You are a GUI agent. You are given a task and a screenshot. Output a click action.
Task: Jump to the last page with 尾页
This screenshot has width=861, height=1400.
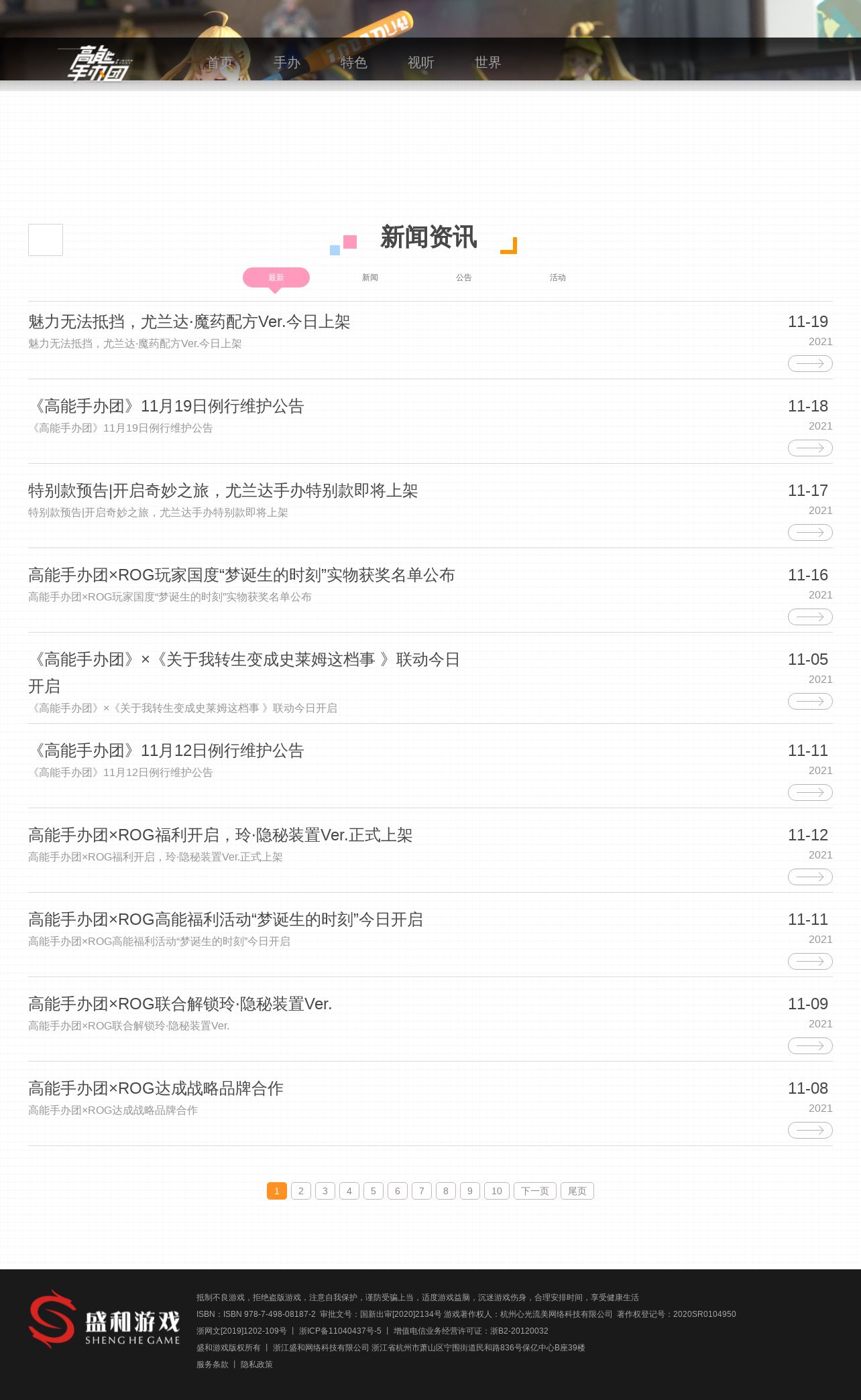[x=577, y=1191]
